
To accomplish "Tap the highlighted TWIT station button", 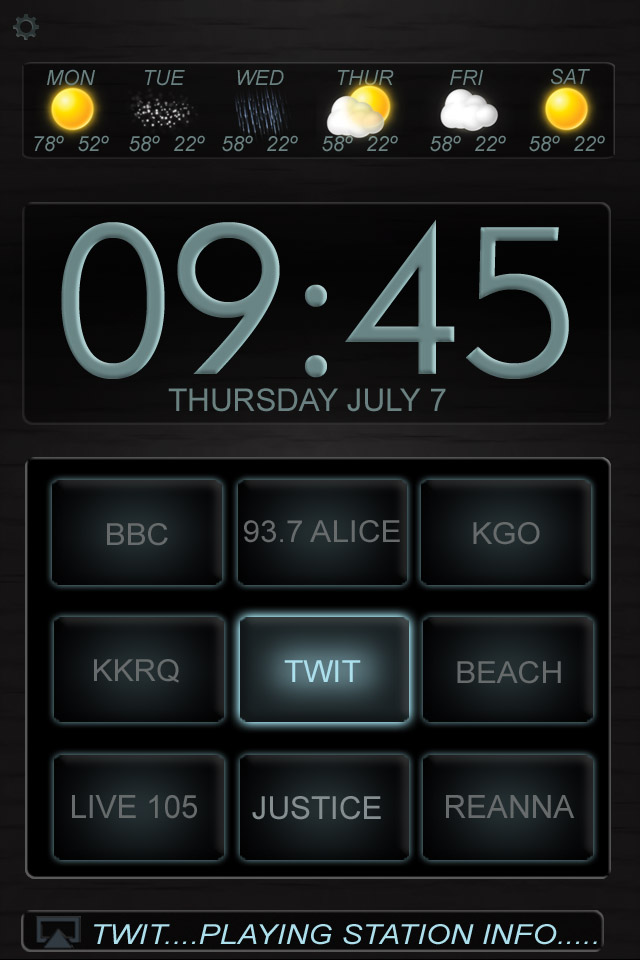I will coord(322,669).
